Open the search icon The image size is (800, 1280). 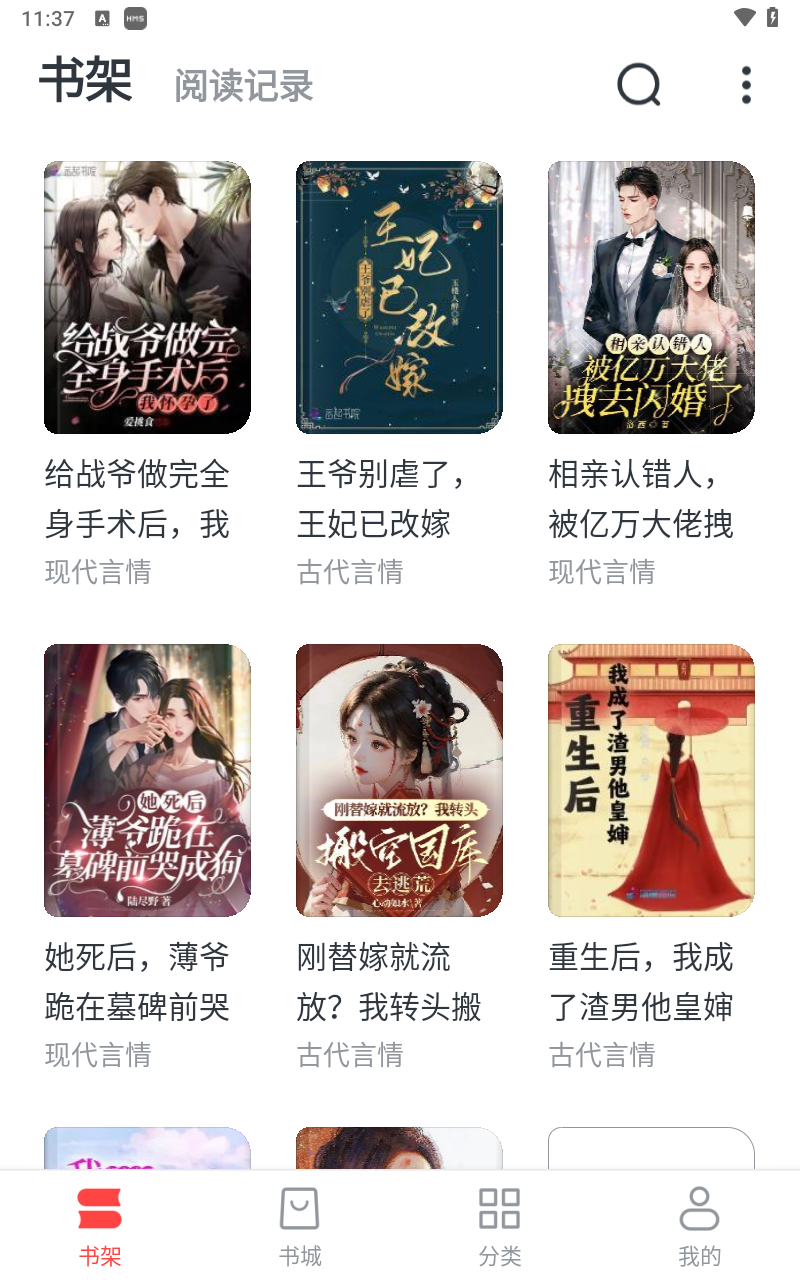pyautogui.click(x=638, y=84)
